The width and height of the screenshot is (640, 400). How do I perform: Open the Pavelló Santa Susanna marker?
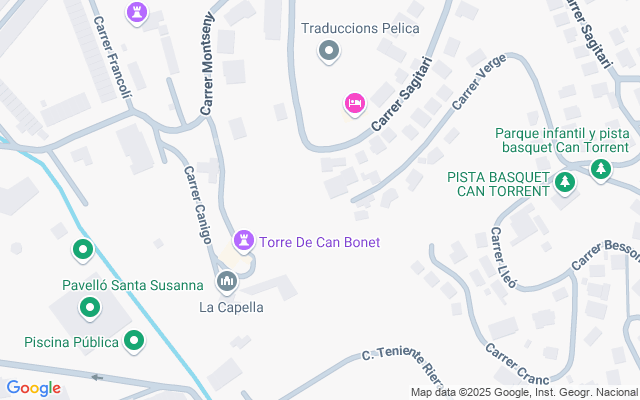click(x=82, y=248)
